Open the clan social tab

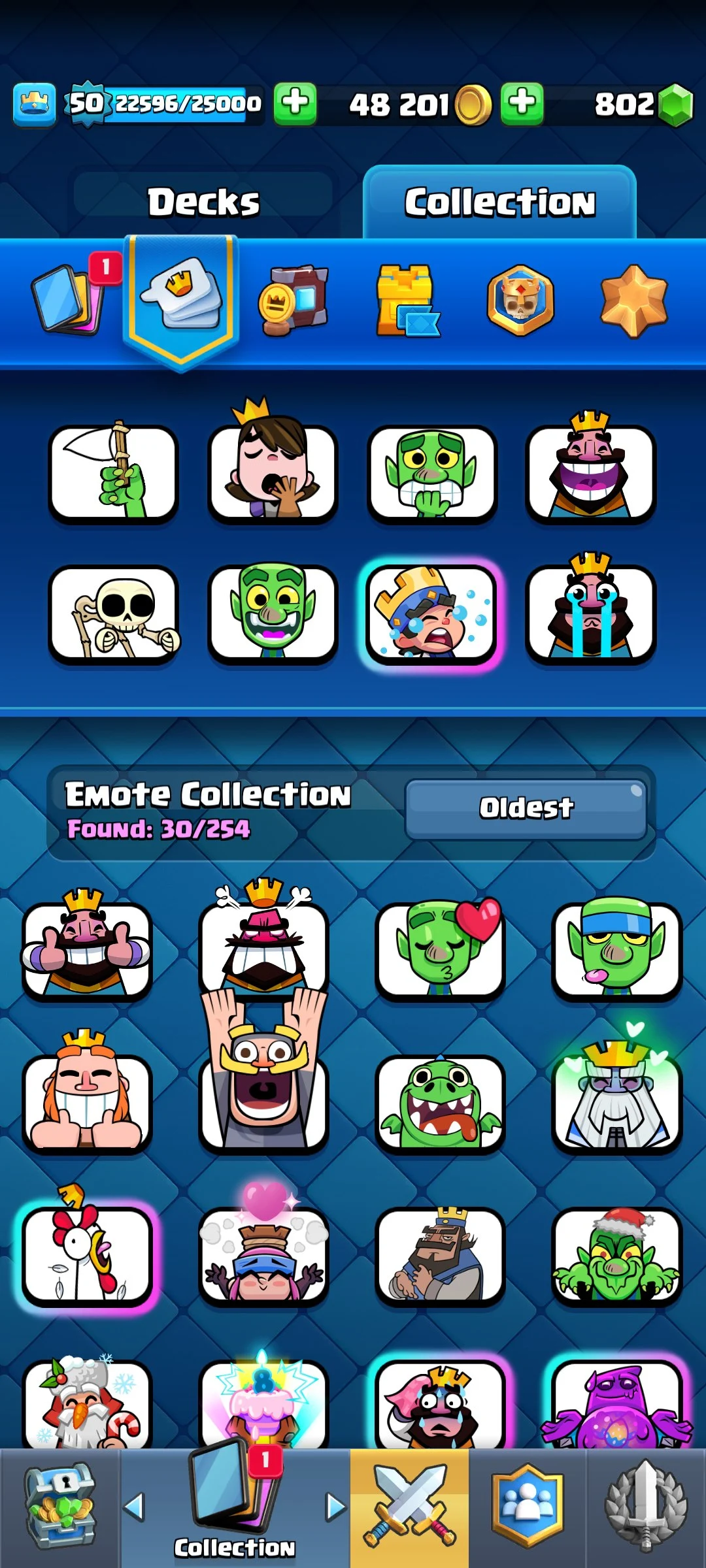click(528, 1508)
